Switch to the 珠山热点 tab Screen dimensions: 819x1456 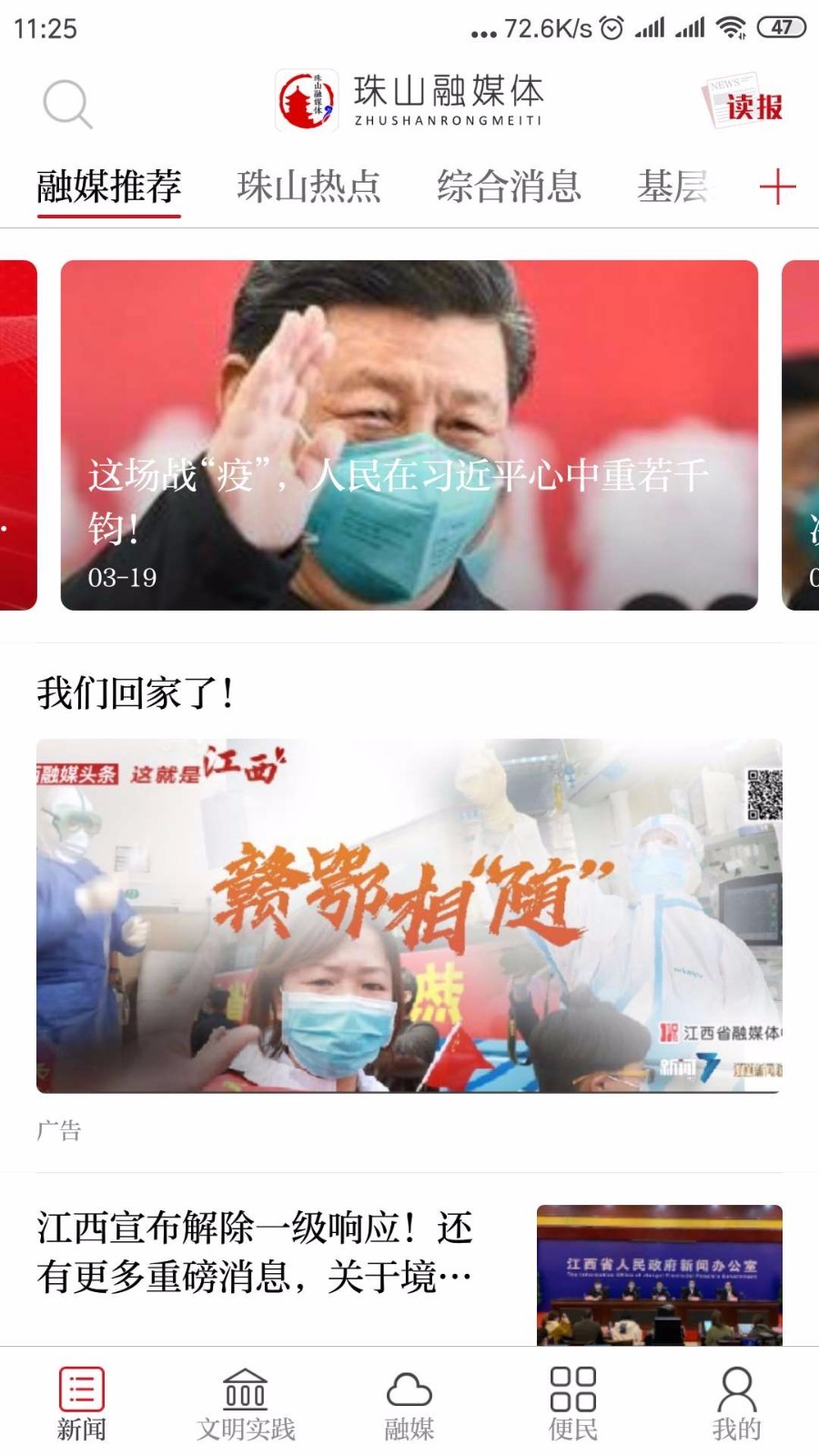(308, 187)
